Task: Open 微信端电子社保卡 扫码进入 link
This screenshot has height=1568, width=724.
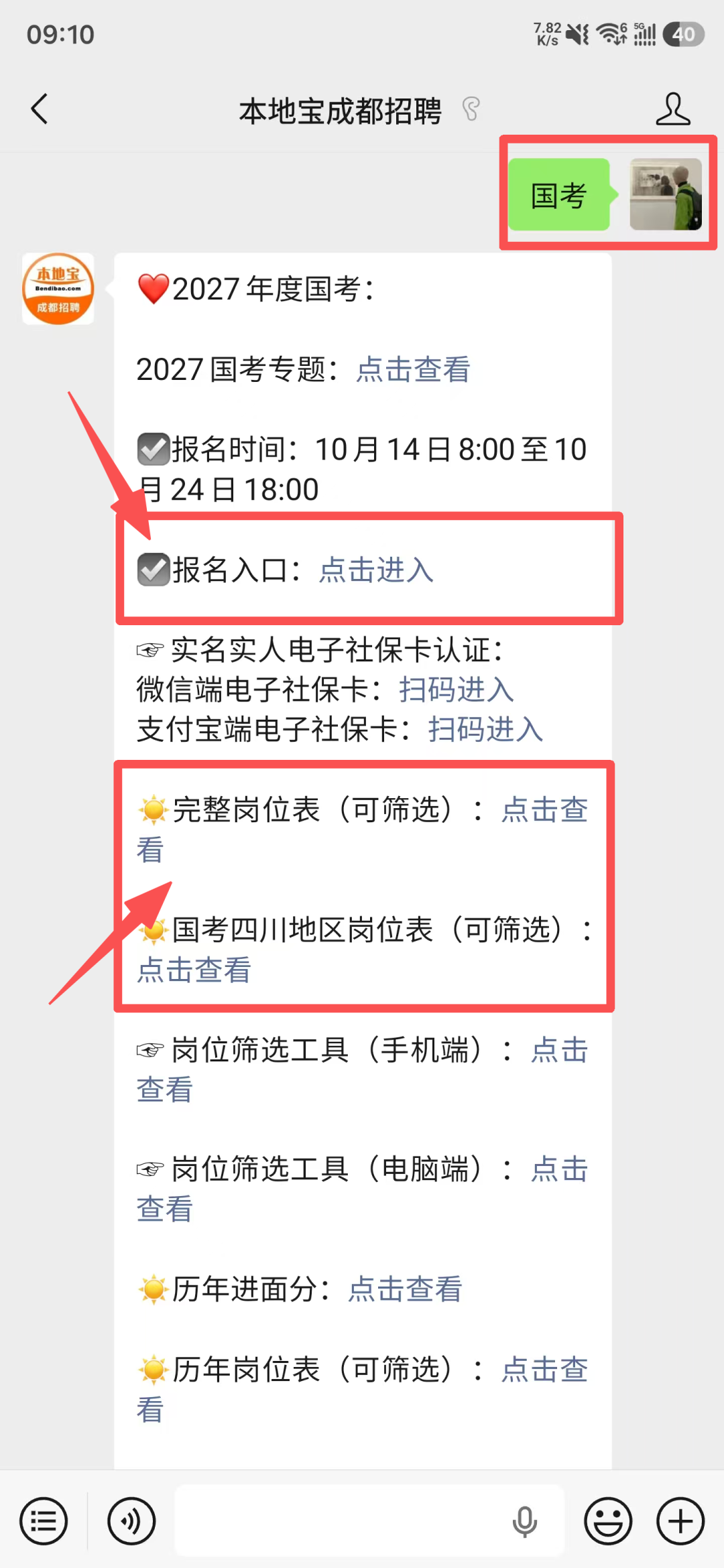Action: [x=457, y=690]
